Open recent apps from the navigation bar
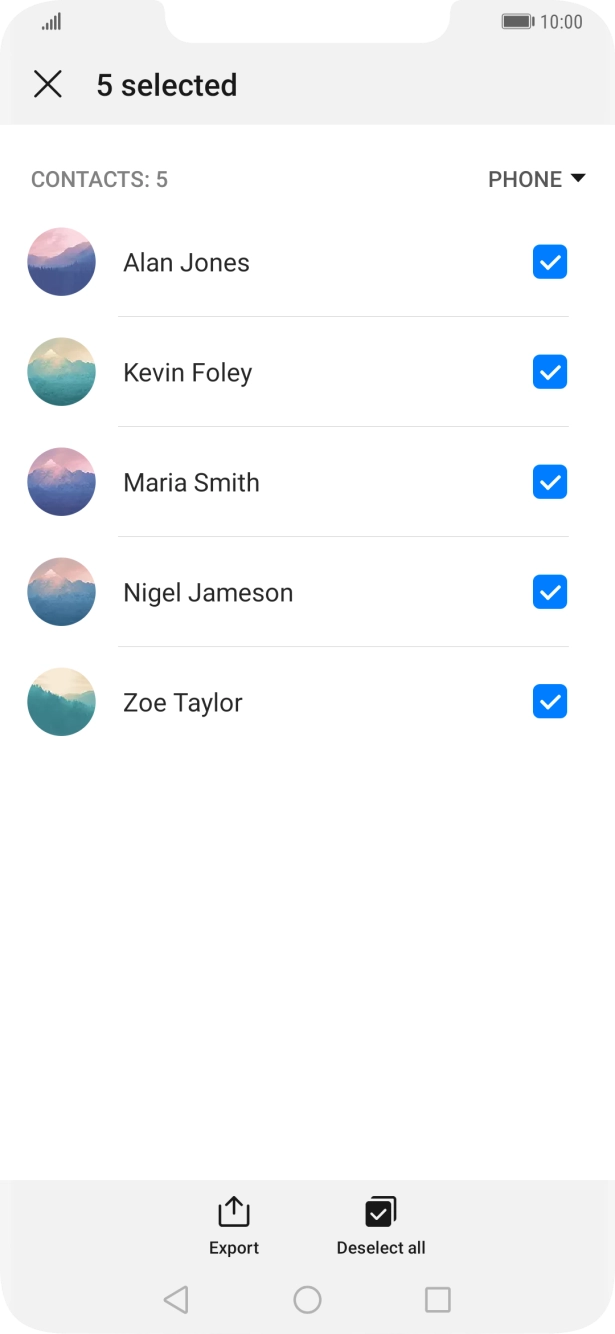This screenshot has height=1334, width=615. (x=438, y=1299)
